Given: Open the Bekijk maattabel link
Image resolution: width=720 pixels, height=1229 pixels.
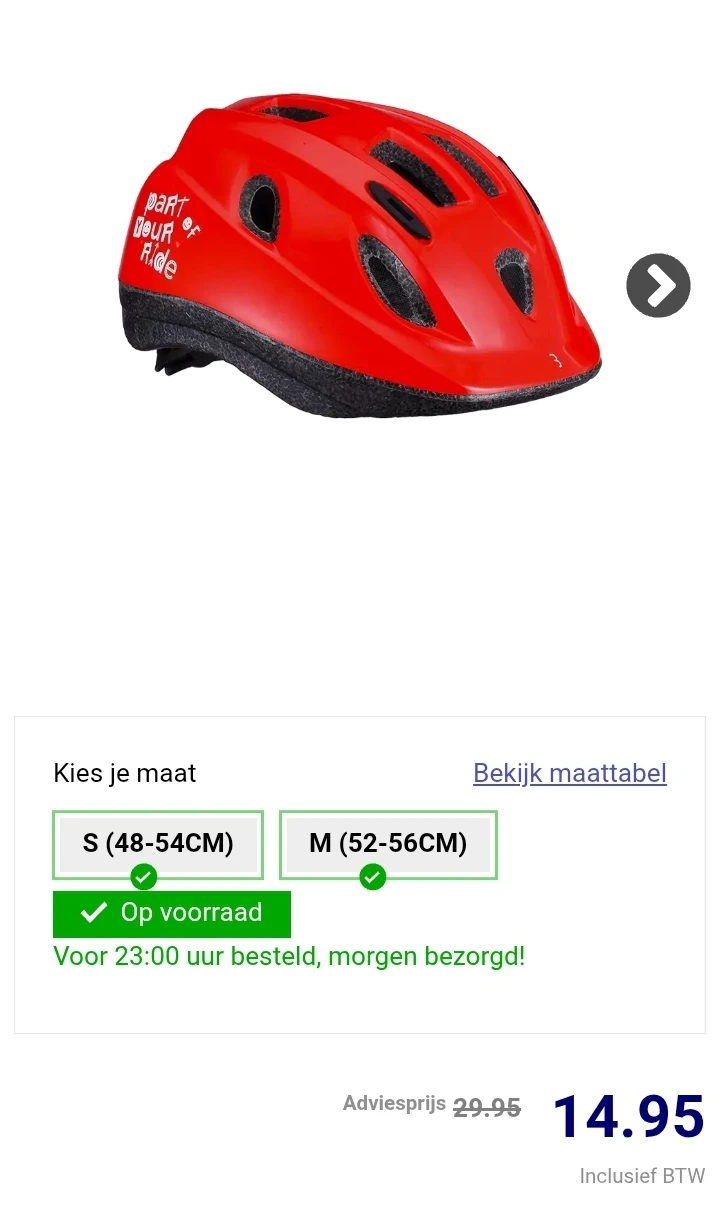Looking at the screenshot, I should coord(569,773).
